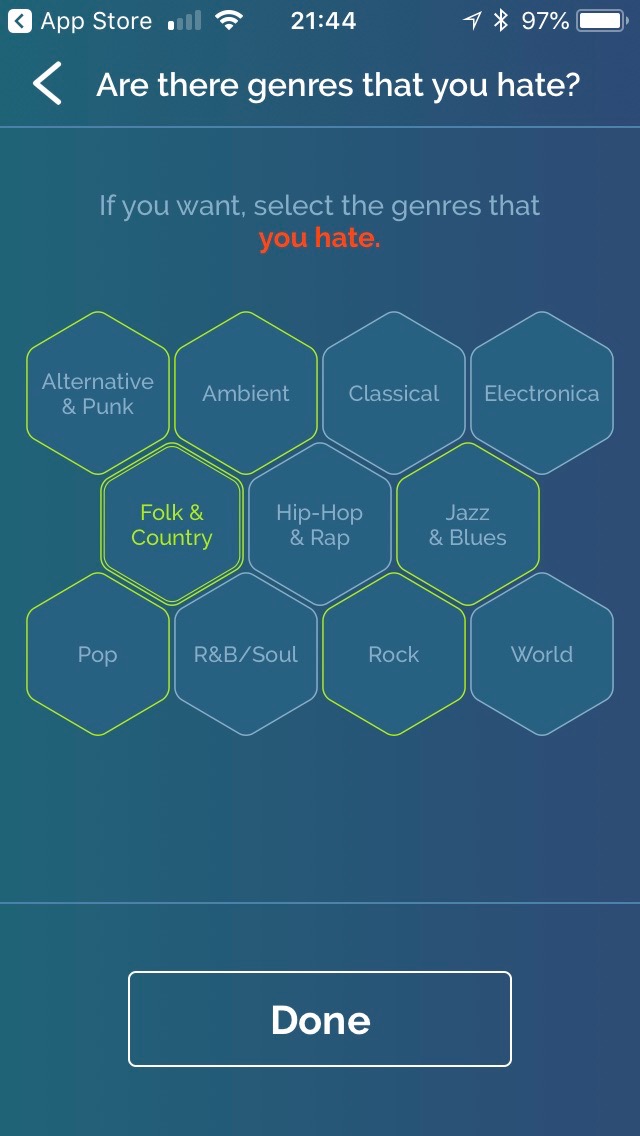Choose the R&B/Soul genre
This screenshot has width=640, height=1136.
(246, 654)
